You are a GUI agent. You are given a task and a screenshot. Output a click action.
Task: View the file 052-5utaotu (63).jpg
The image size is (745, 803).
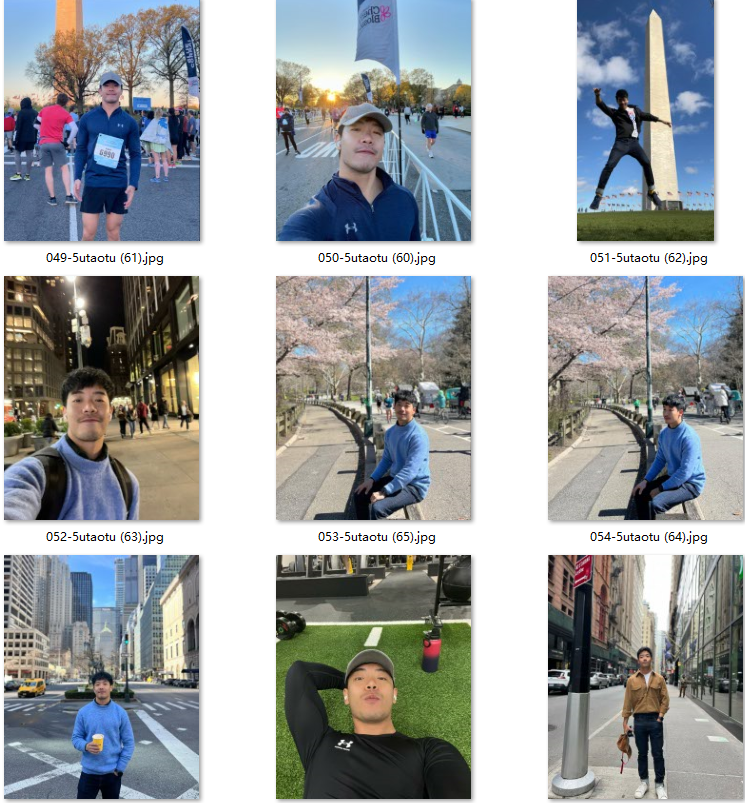coord(101,398)
